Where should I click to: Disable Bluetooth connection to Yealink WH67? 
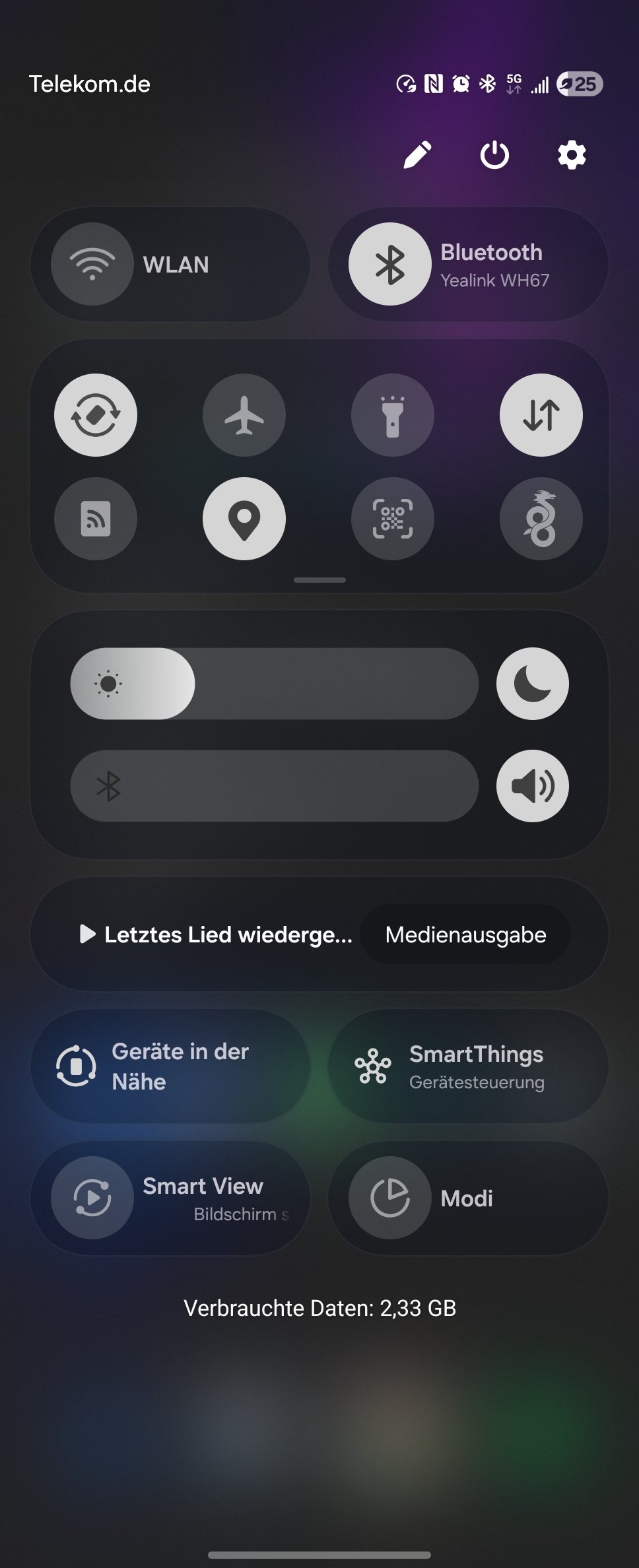(390, 264)
